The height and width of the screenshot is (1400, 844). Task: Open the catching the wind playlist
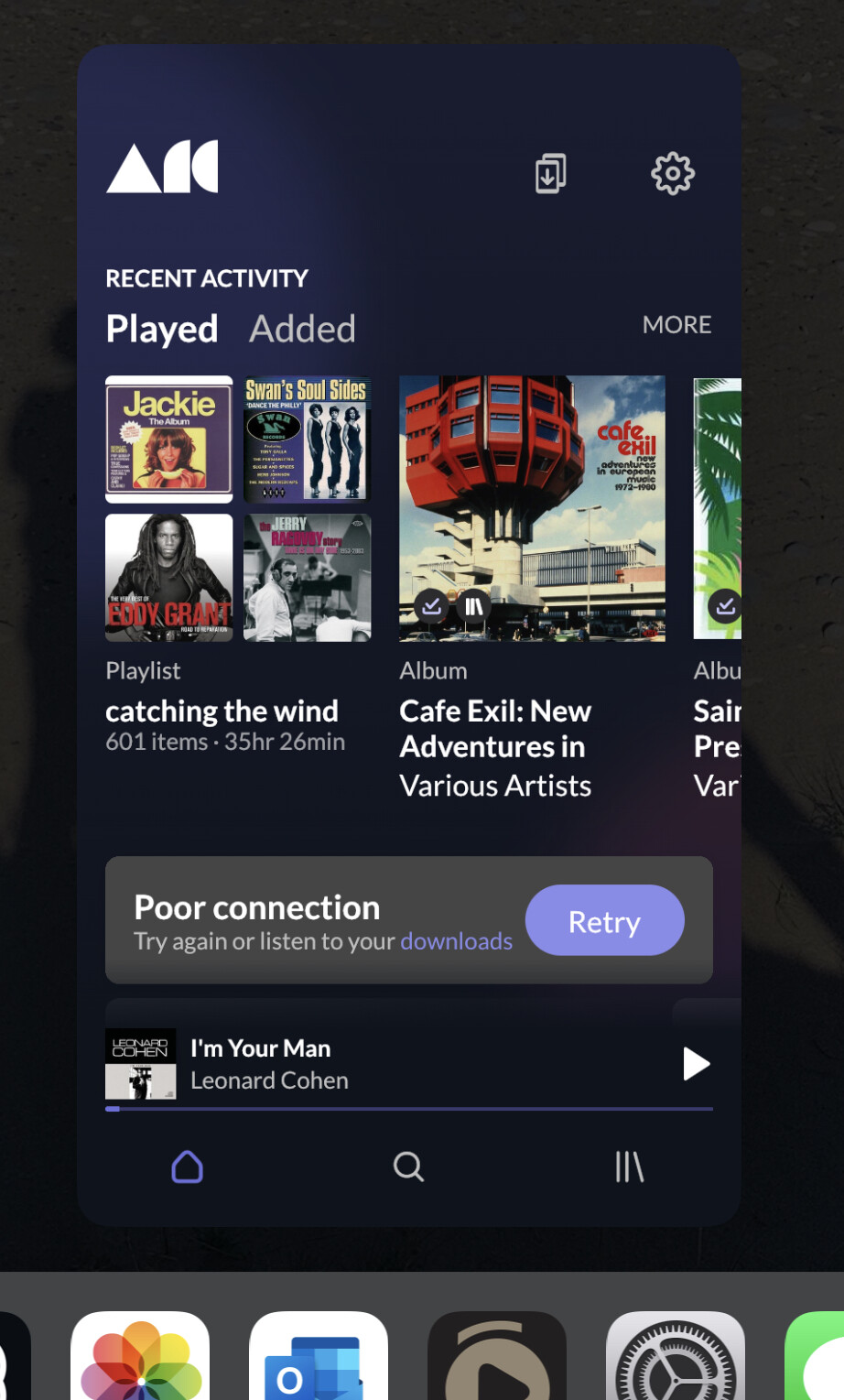click(238, 509)
